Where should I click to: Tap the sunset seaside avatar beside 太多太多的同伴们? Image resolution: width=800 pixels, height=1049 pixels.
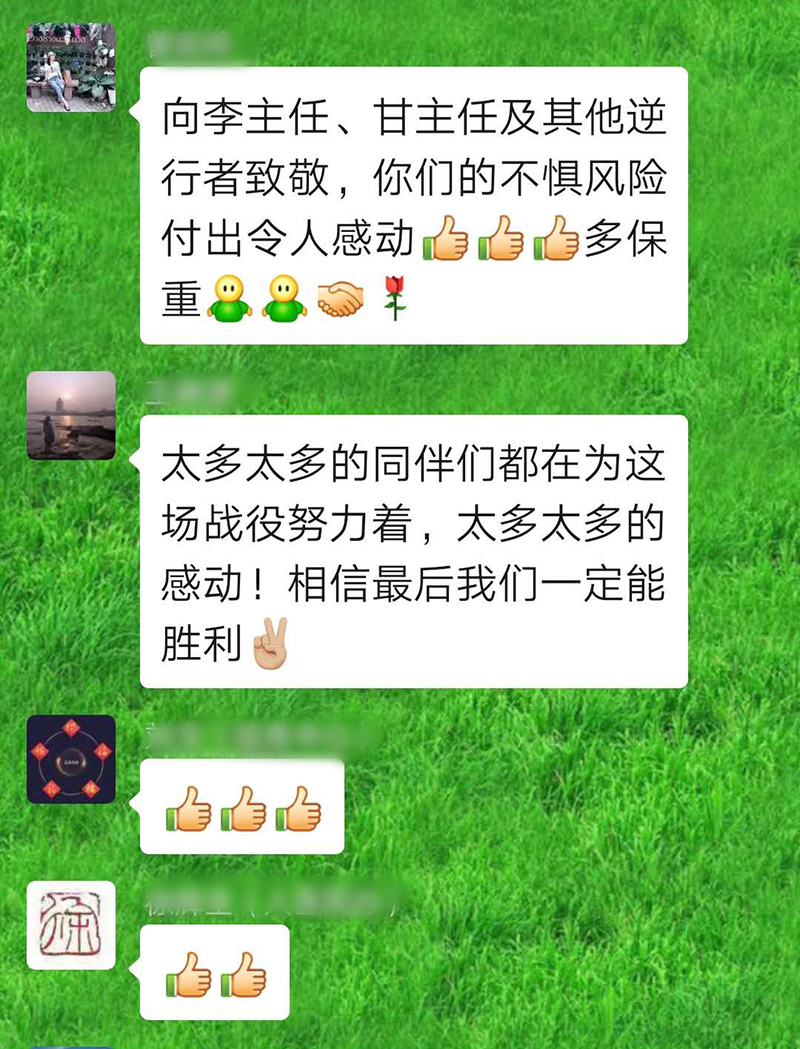point(70,415)
